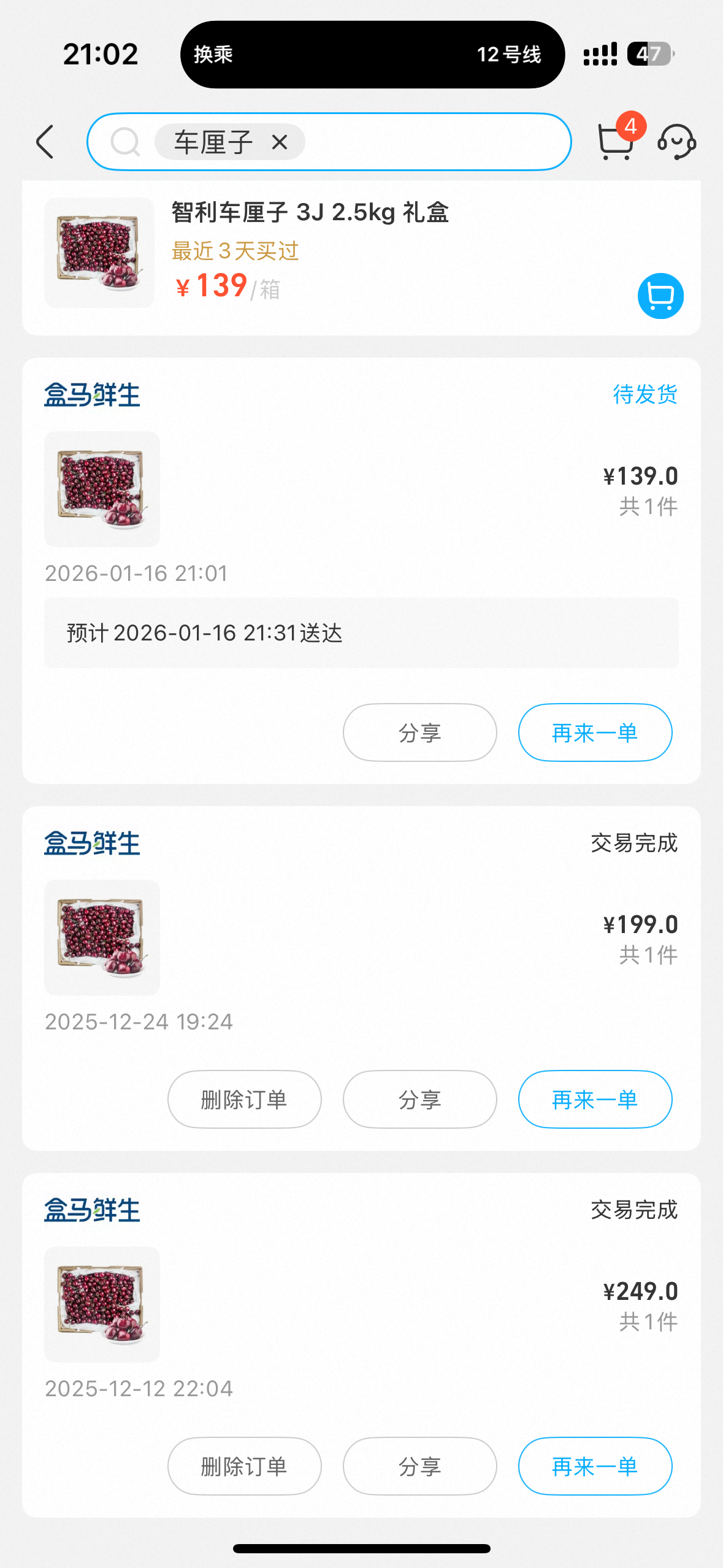Delete the ¥199.0 order

pos(244,1099)
